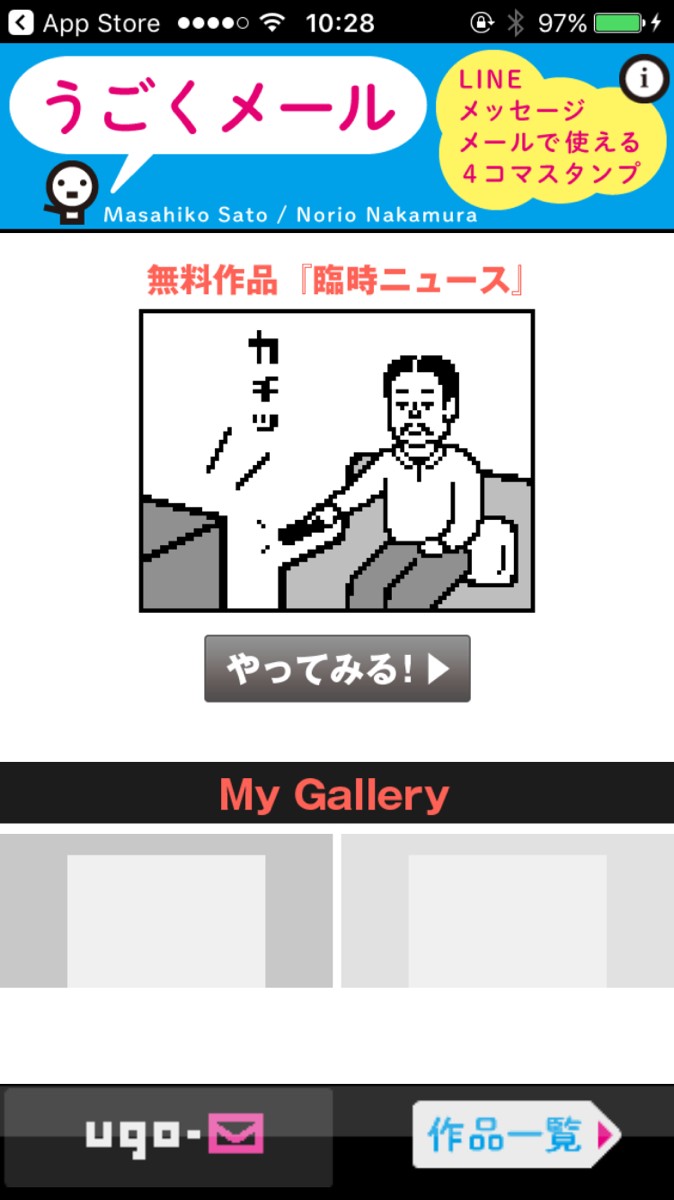Open the info icon in the banner
The width and height of the screenshot is (674, 1200).
click(643, 79)
